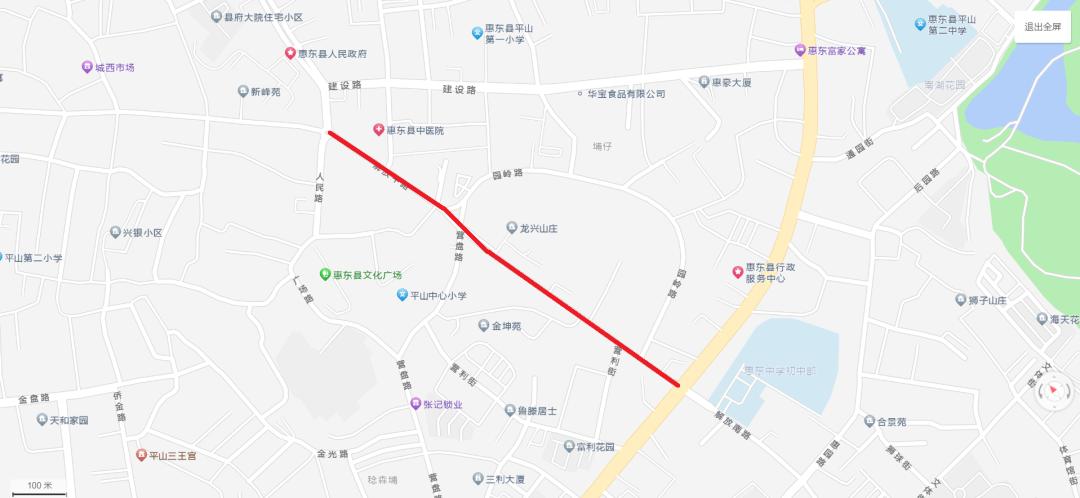Open the 张记锁业 marker
The width and height of the screenshot is (1080, 498).
click(414, 404)
